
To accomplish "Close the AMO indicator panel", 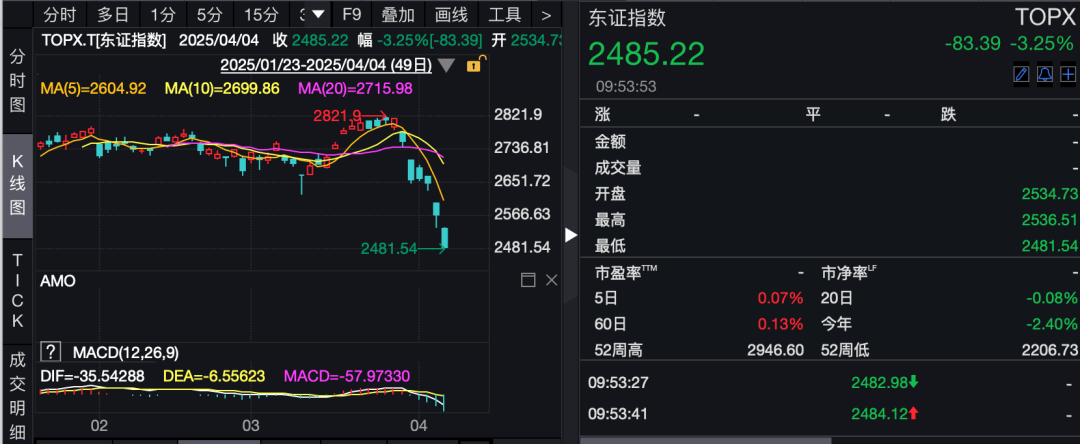I will click(x=551, y=279).
